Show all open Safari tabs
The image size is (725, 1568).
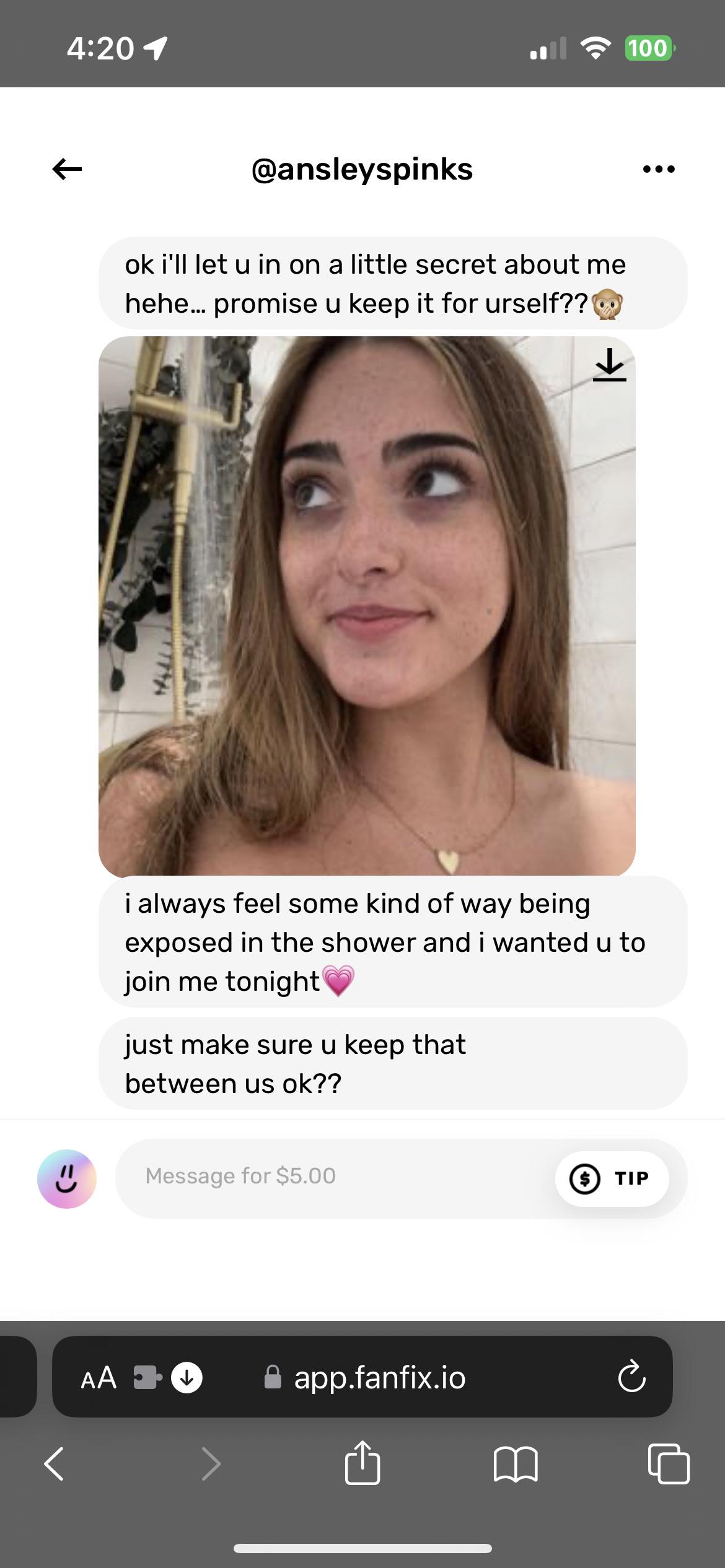668,1464
